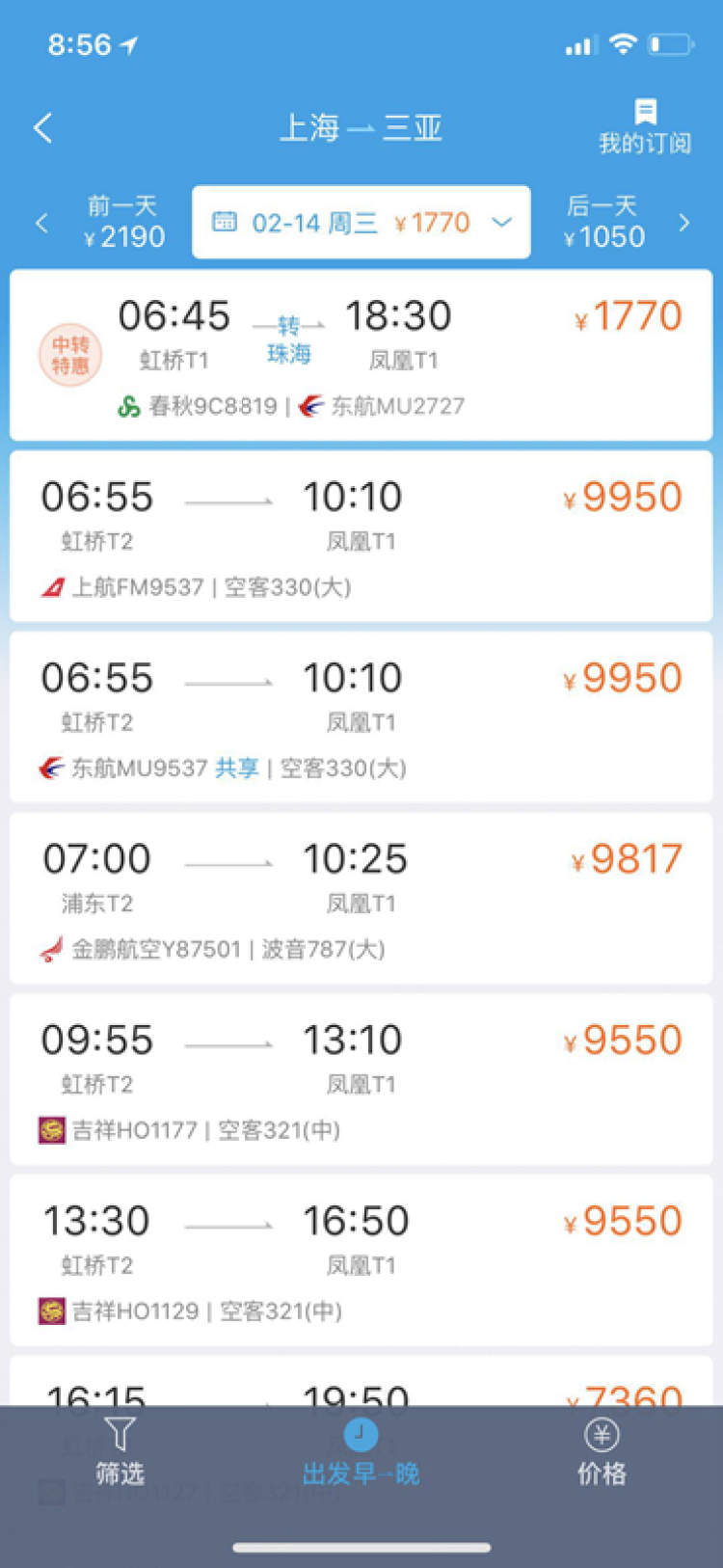Sort by 出发早-晚 departure time

click(361, 1452)
